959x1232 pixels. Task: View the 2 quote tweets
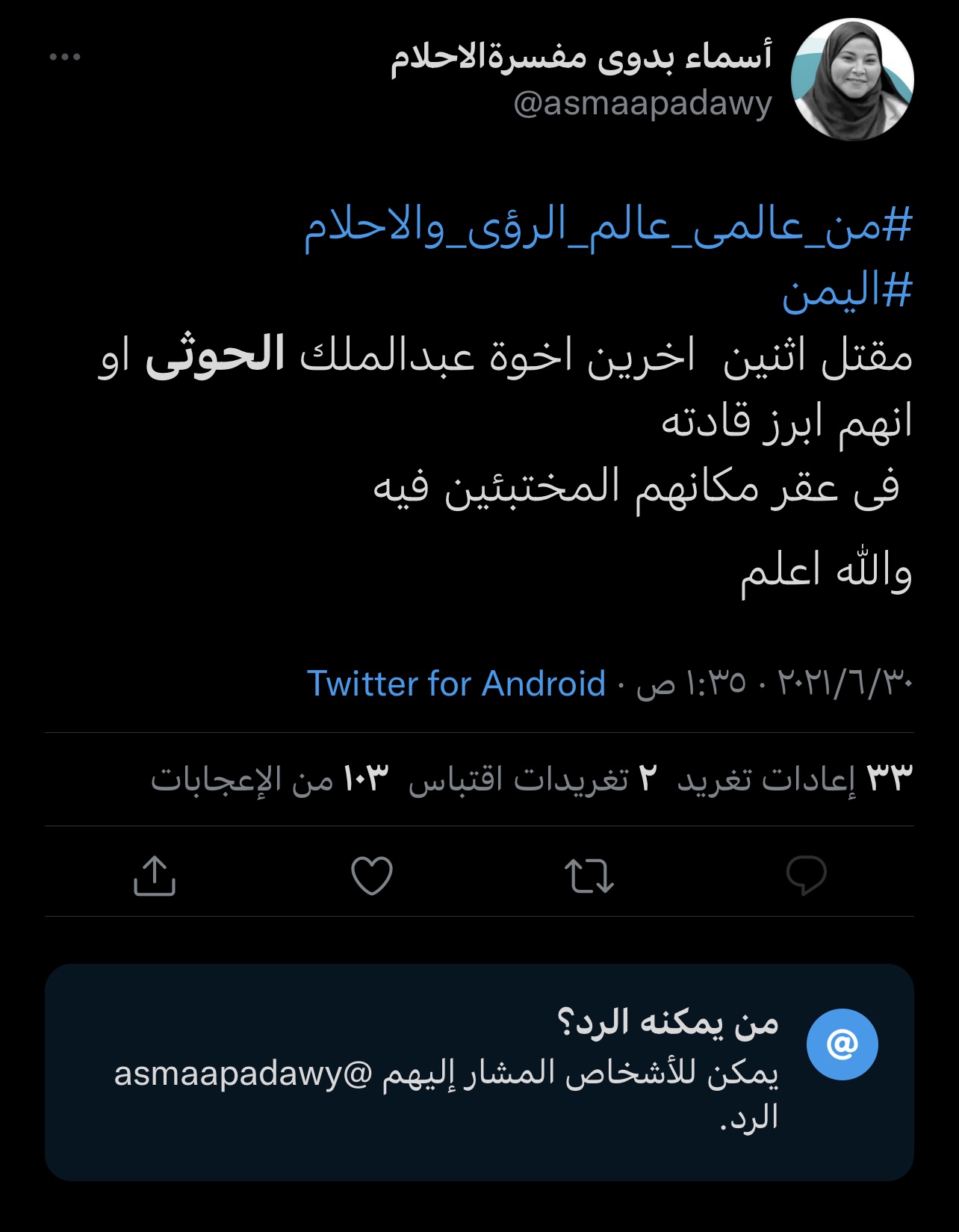tap(533, 779)
